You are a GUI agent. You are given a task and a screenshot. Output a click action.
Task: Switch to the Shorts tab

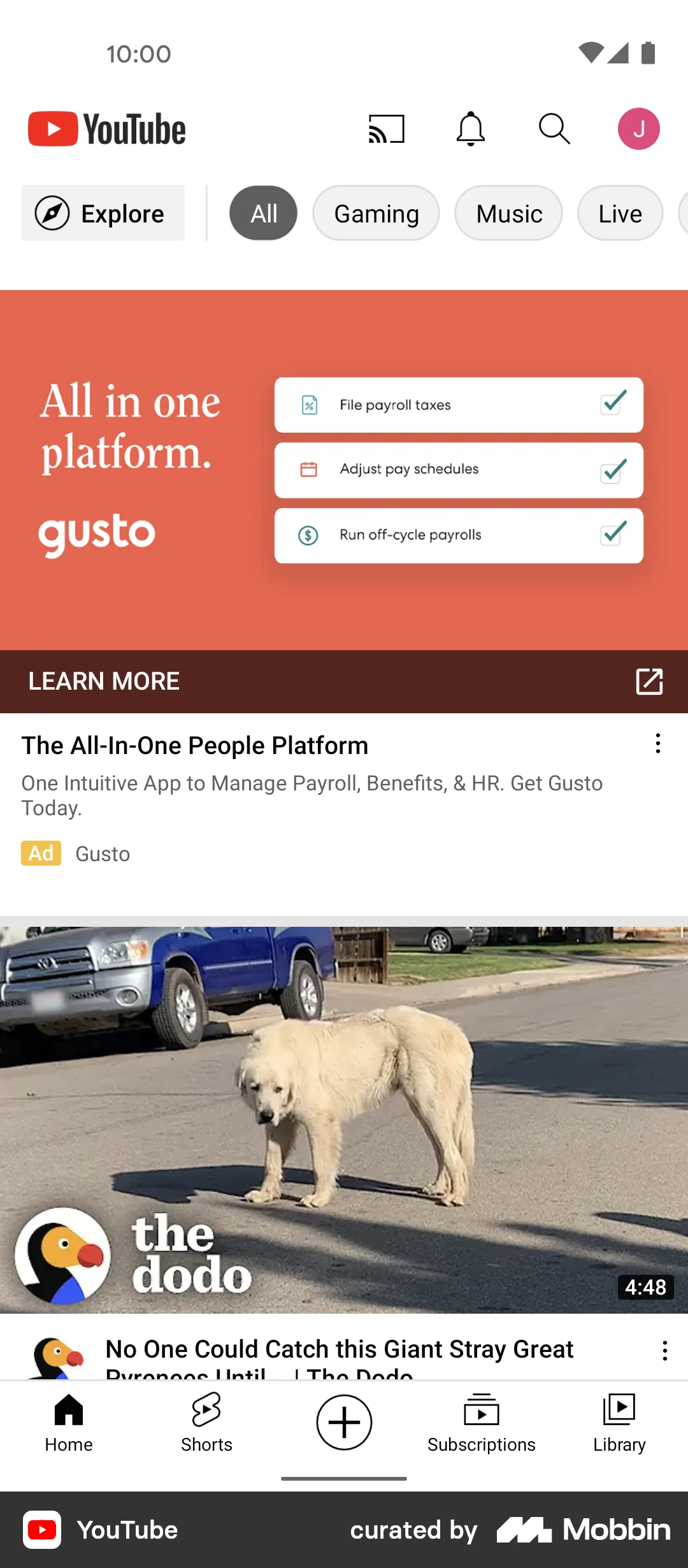pyautogui.click(x=206, y=1423)
